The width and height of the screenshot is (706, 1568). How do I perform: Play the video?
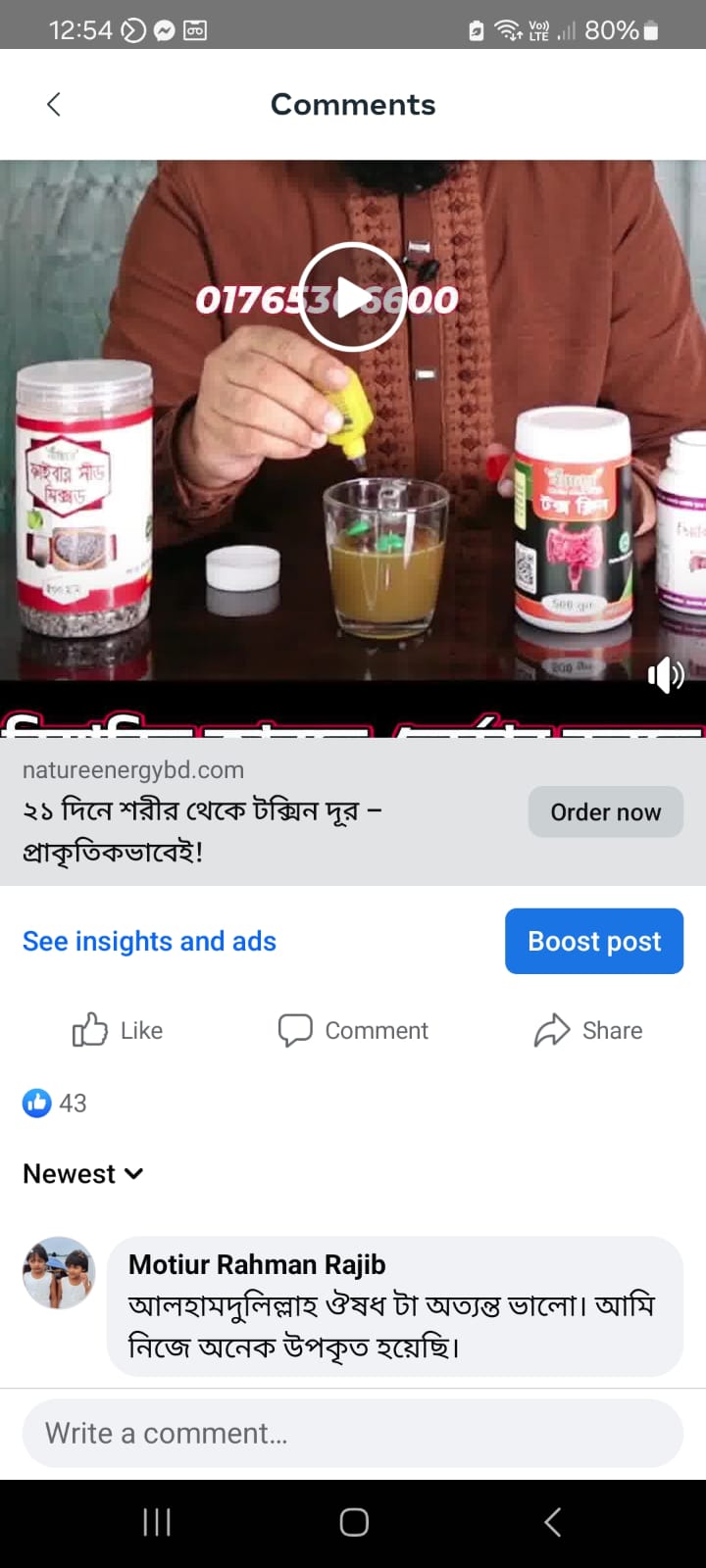[x=352, y=297]
